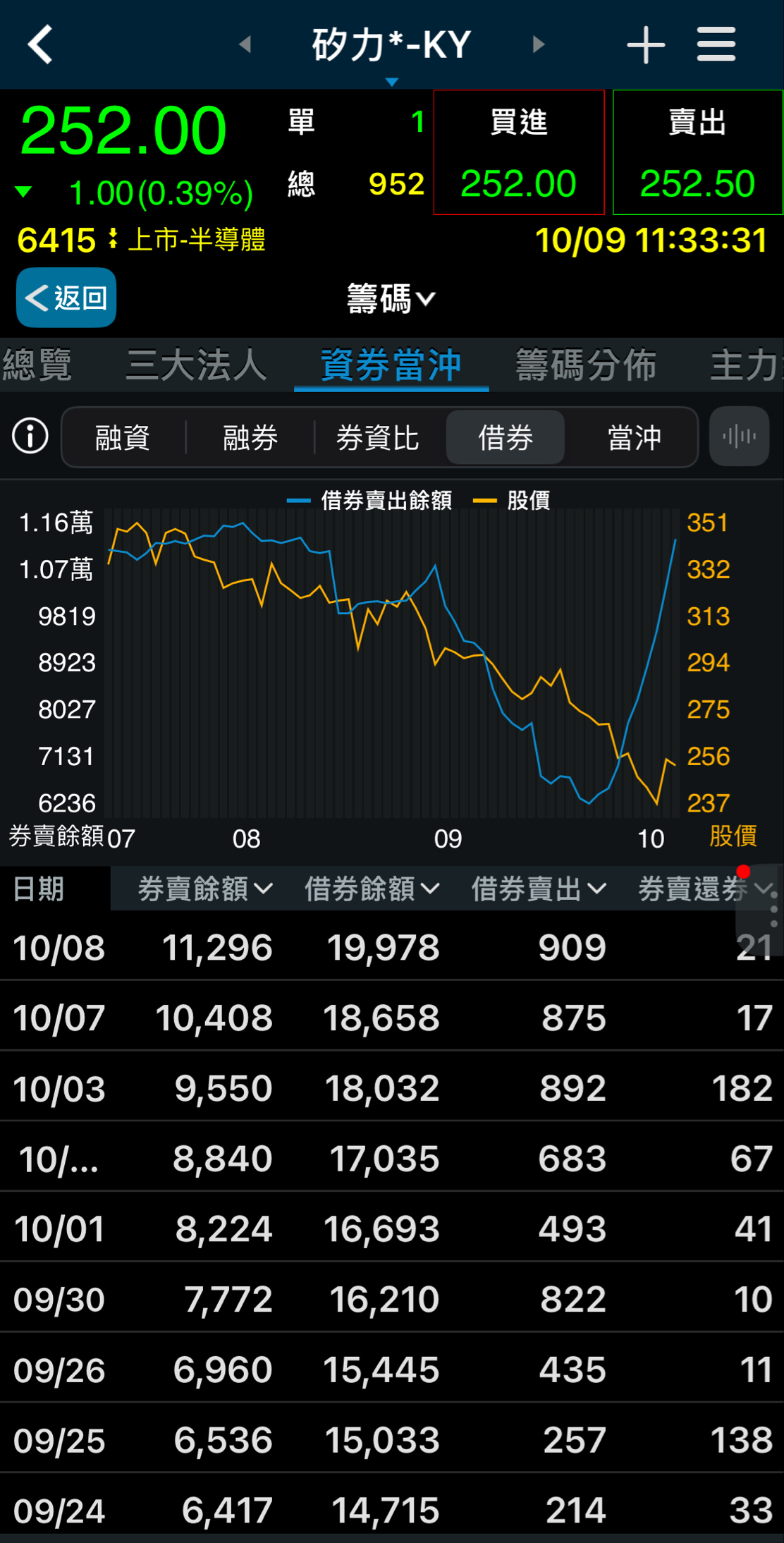The height and width of the screenshot is (1543, 784).
Task: Add 矽力*-KY with the plus icon
Action: click(645, 45)
